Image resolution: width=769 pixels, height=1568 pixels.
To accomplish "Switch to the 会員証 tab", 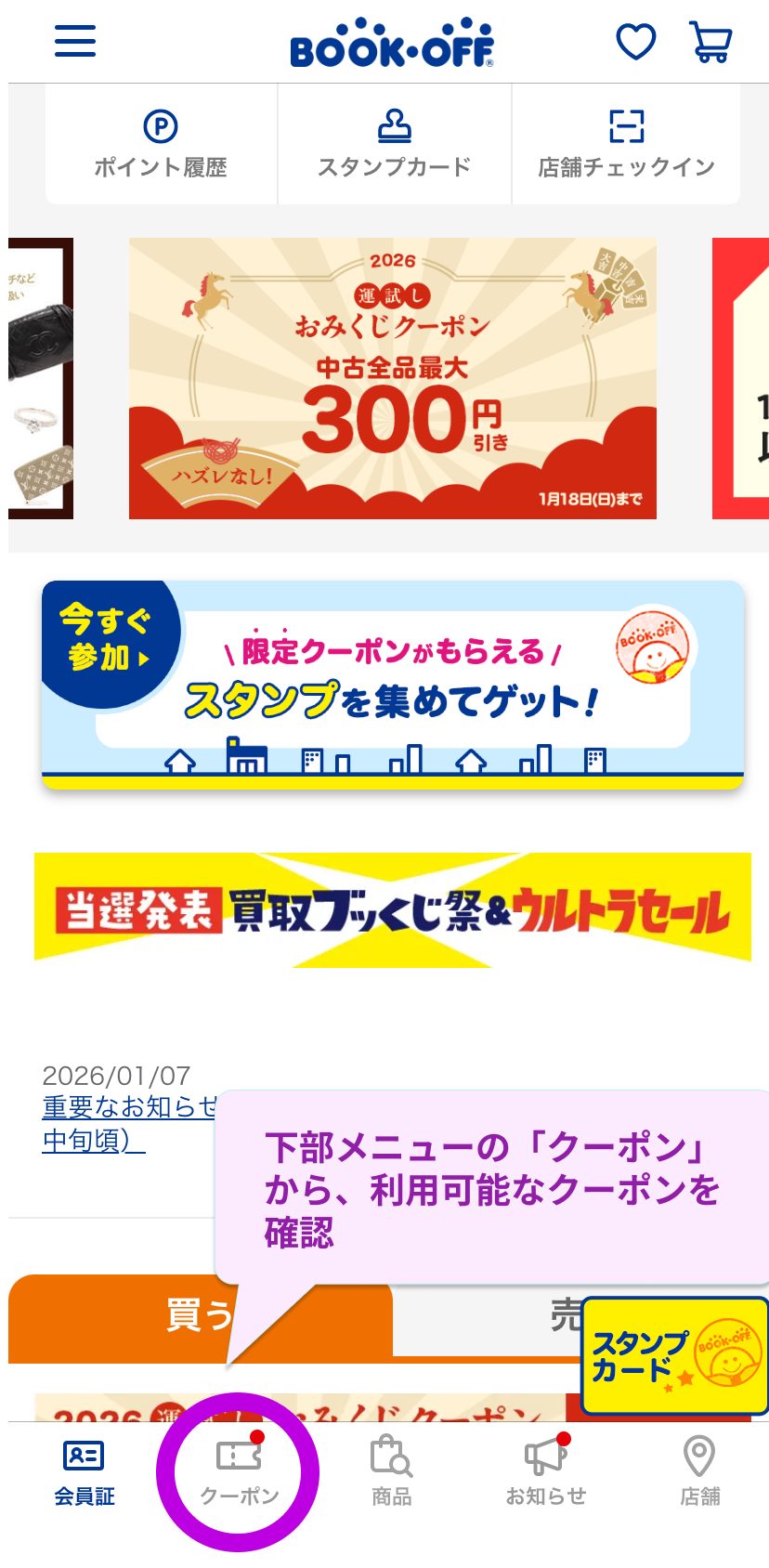I will click(x=84, y=1471).
